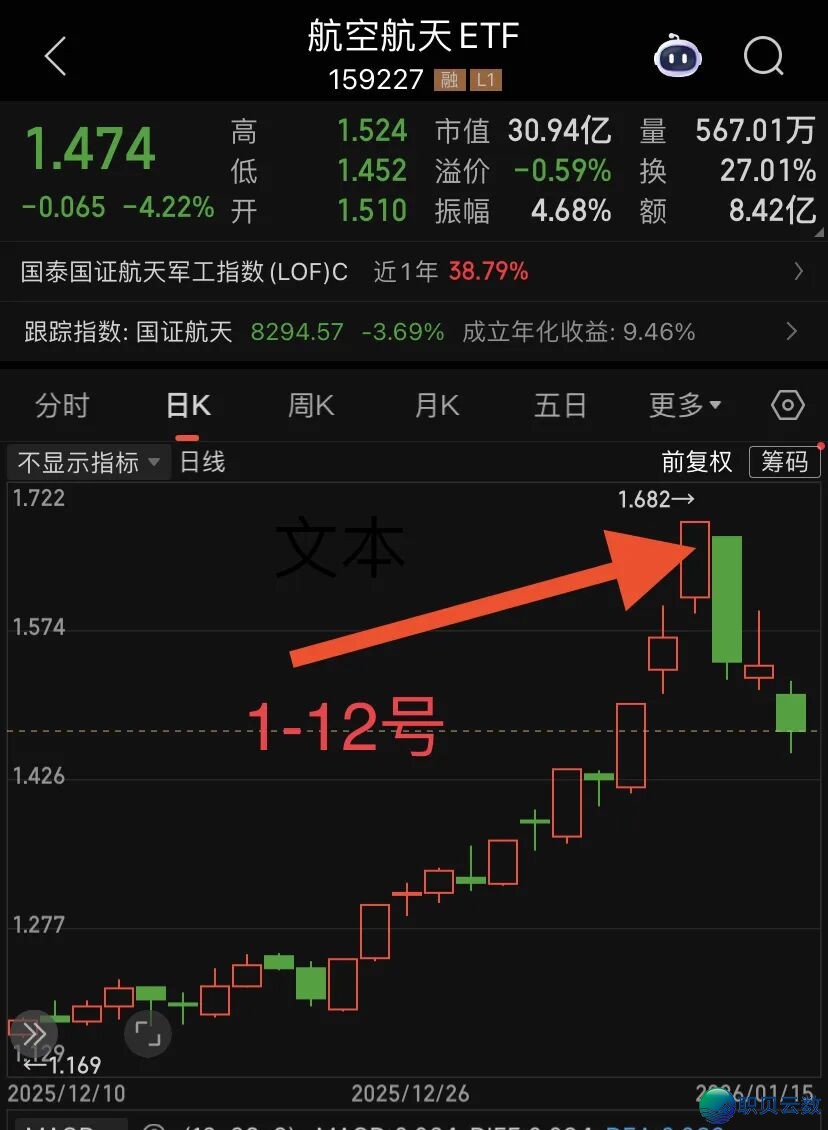Switch to the 月K tab
Screen dimensions: 828x1130
tap(436, 405)
